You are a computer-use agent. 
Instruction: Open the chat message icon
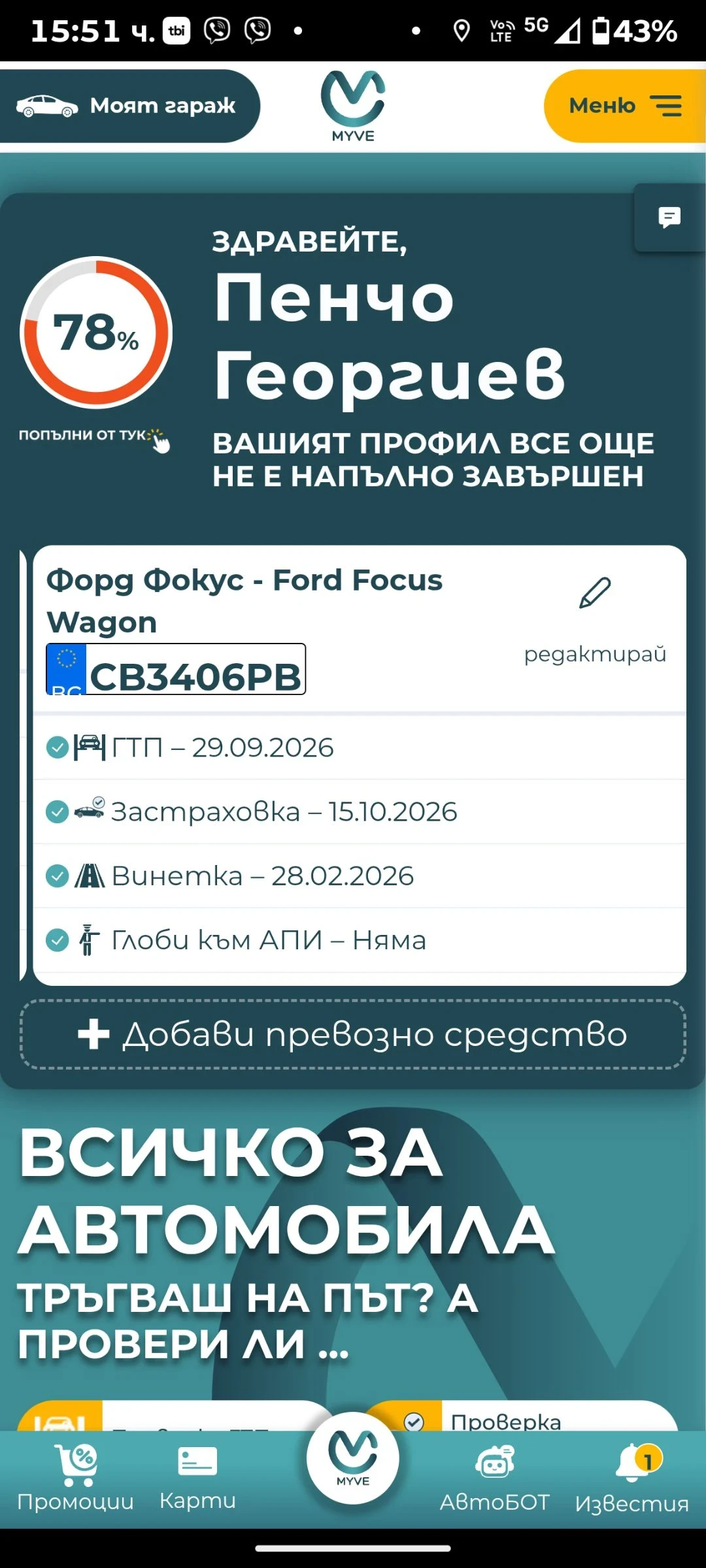click(x=669, y=218)
